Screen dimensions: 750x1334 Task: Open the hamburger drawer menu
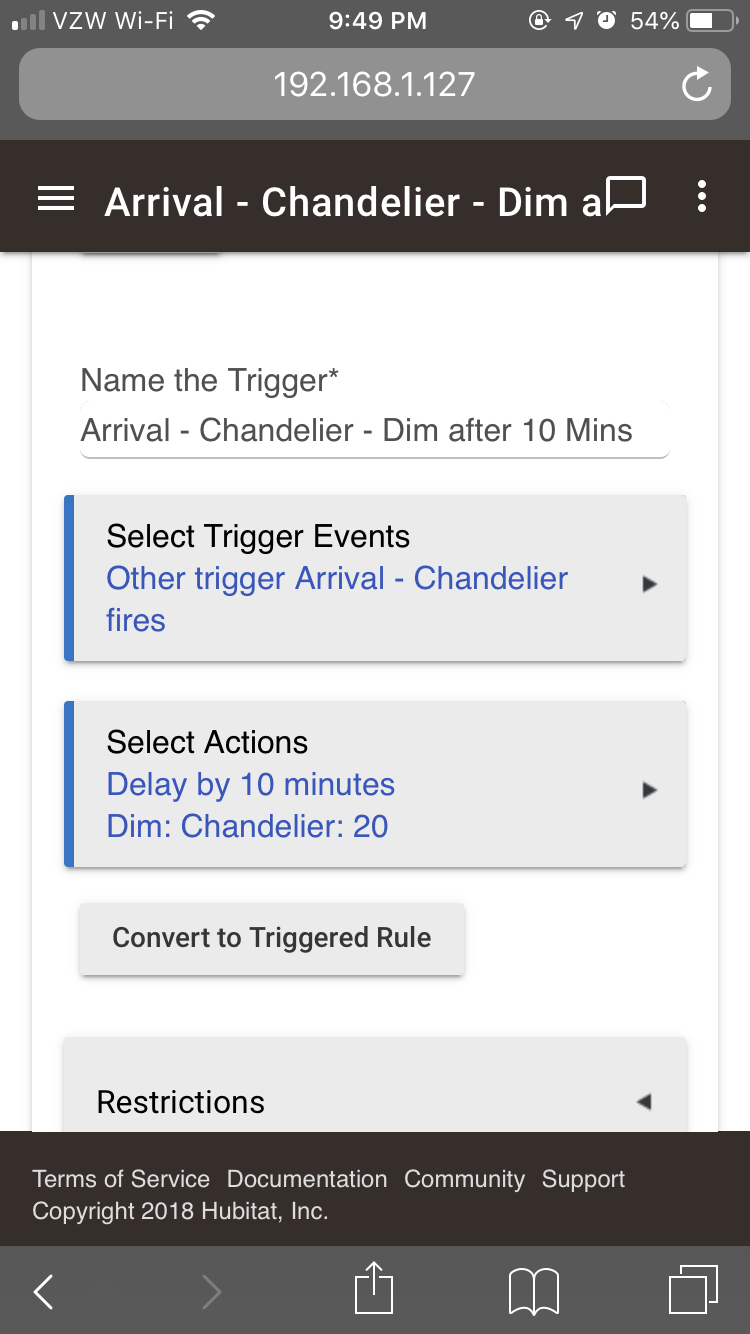coord(56,201)
